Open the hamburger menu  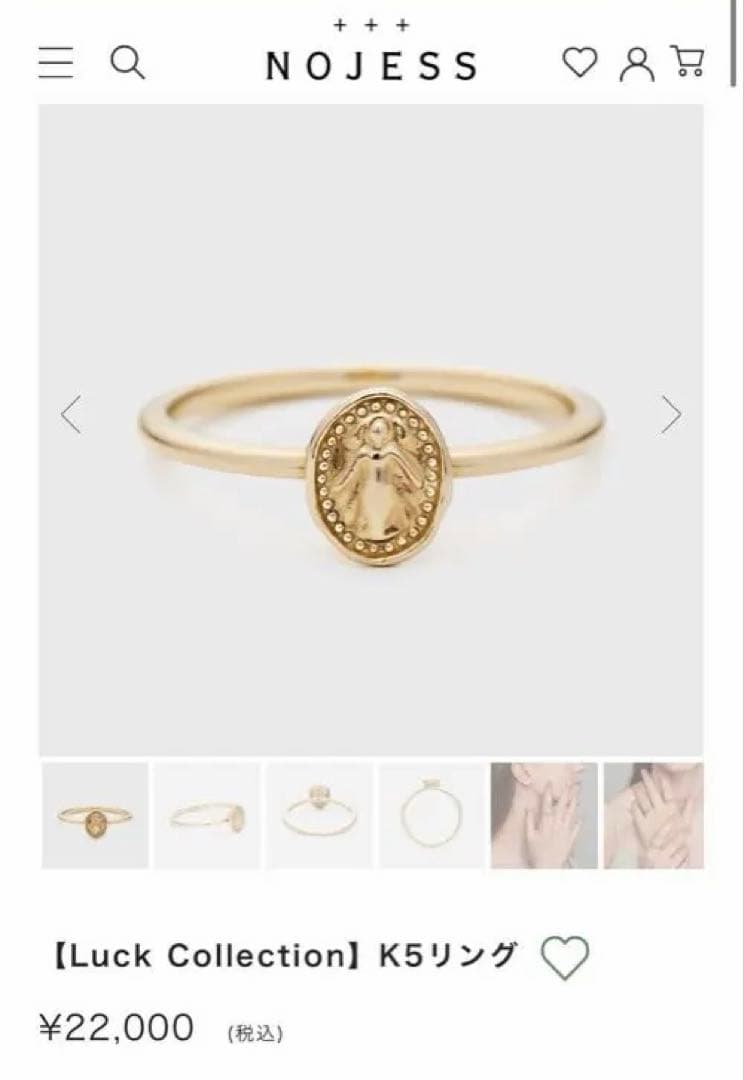click(56, 63)
